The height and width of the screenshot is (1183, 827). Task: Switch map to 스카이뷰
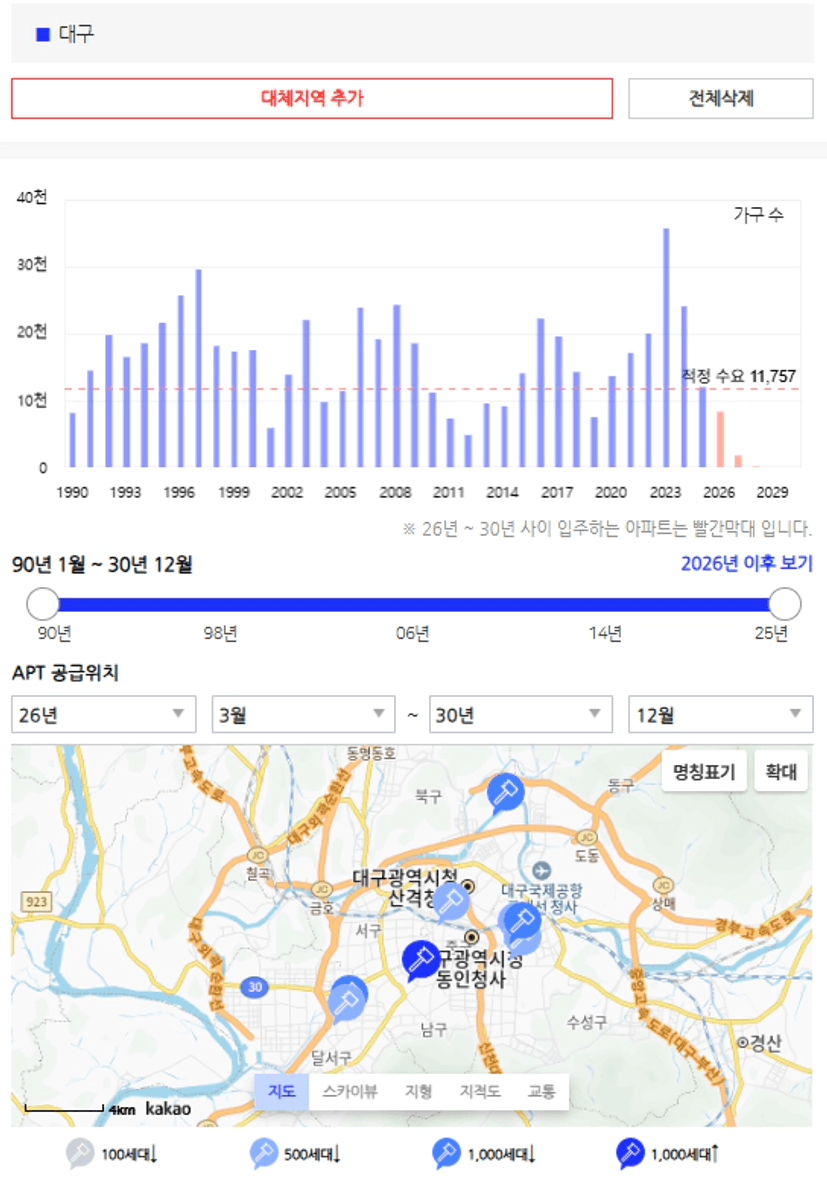tap(349, 1092)
